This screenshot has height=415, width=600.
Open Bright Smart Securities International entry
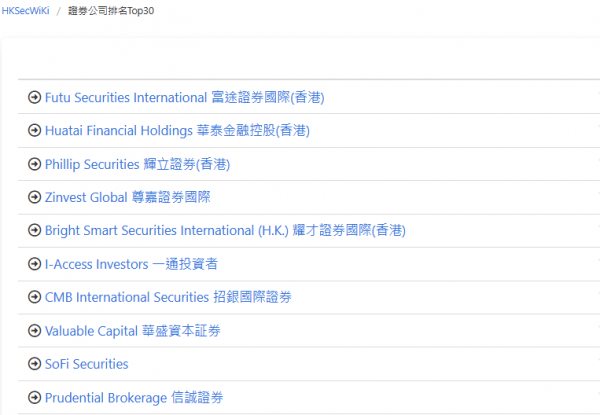[225, 230]
